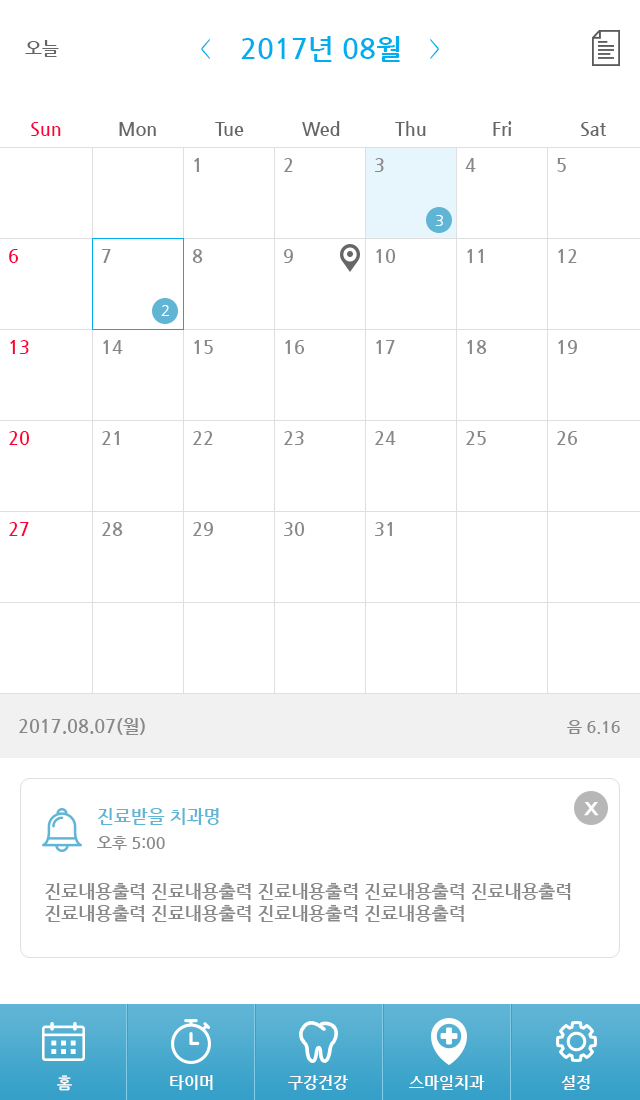Go to the previous month
This screenshot has width=640, height=1100.
click(x=205, y=49)
